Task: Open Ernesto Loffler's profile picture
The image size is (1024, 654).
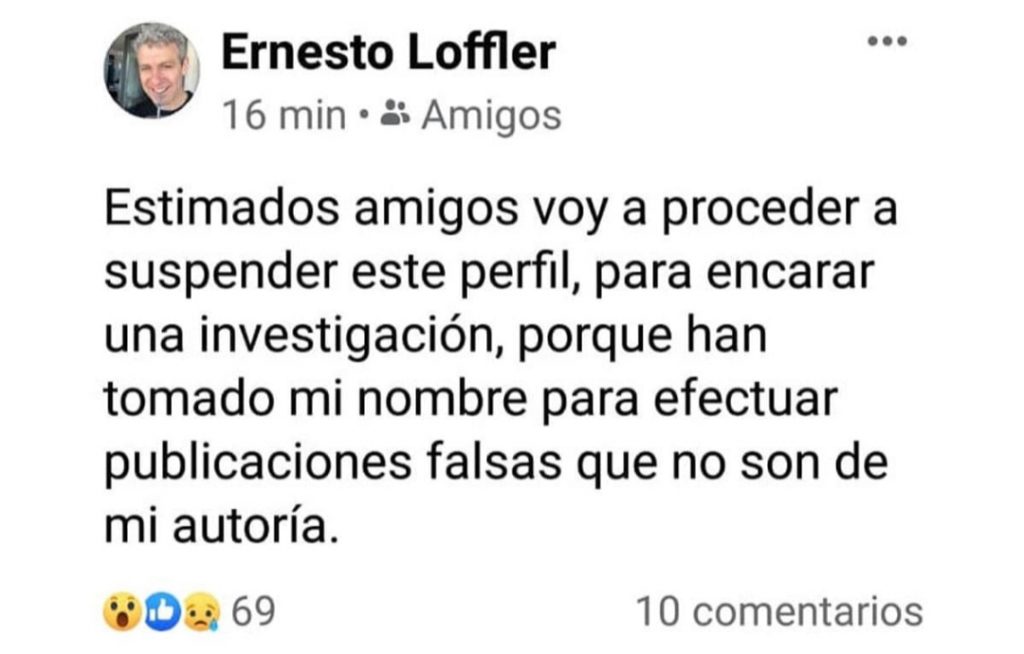Action: (152, 70)
